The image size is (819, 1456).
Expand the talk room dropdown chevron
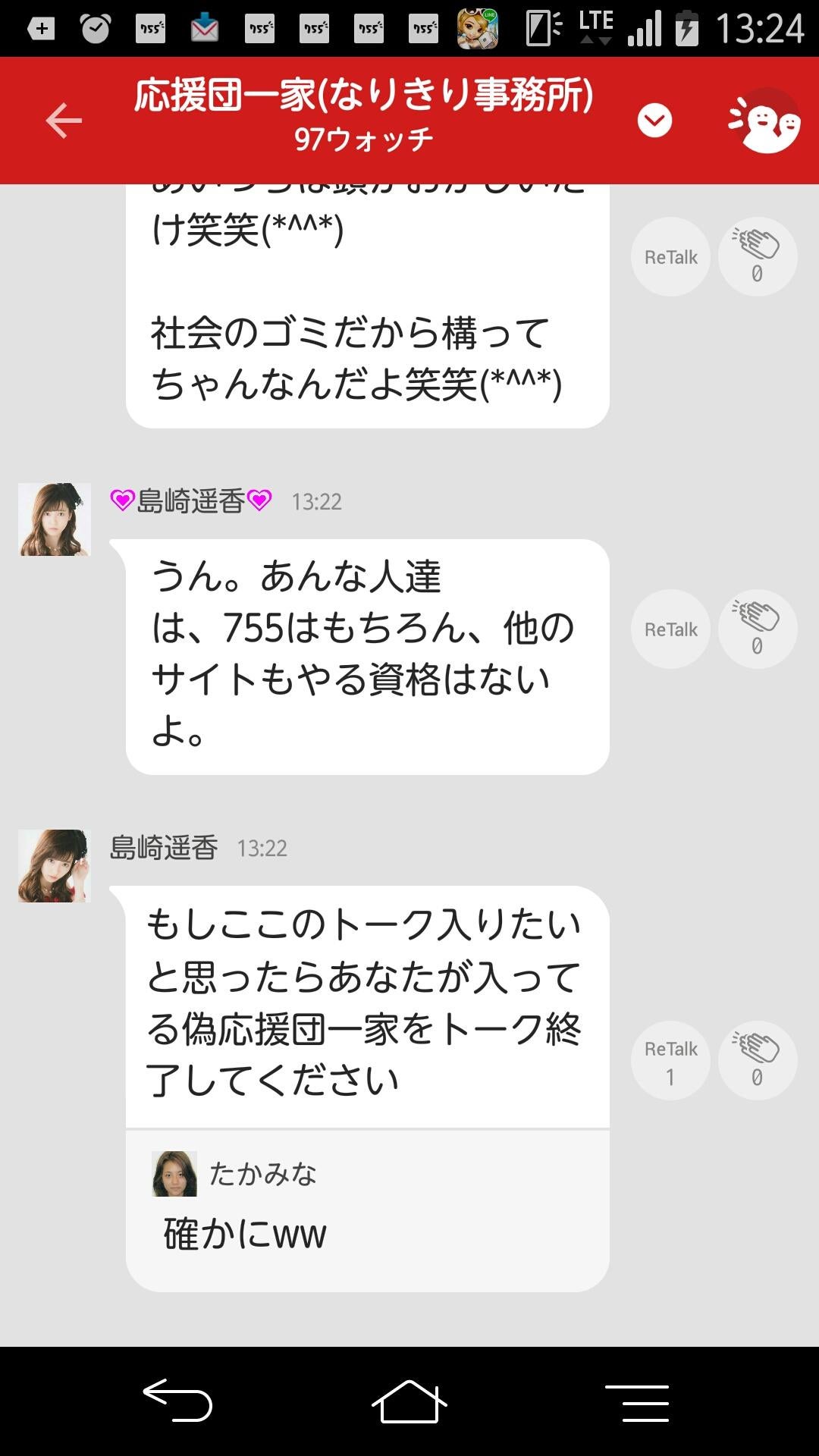pos(654,121)
